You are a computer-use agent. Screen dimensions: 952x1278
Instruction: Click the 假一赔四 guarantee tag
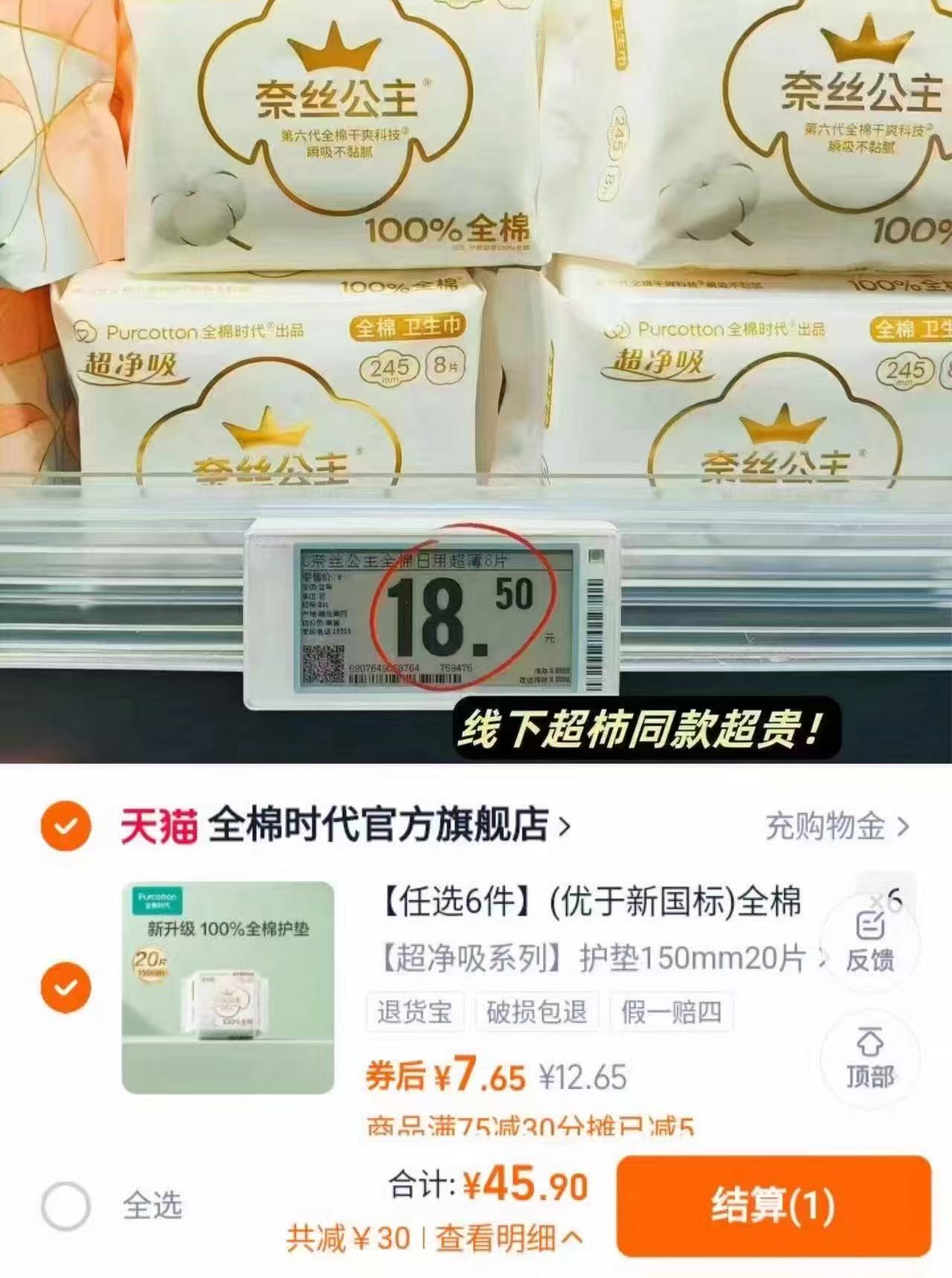tap(672, 1011)
